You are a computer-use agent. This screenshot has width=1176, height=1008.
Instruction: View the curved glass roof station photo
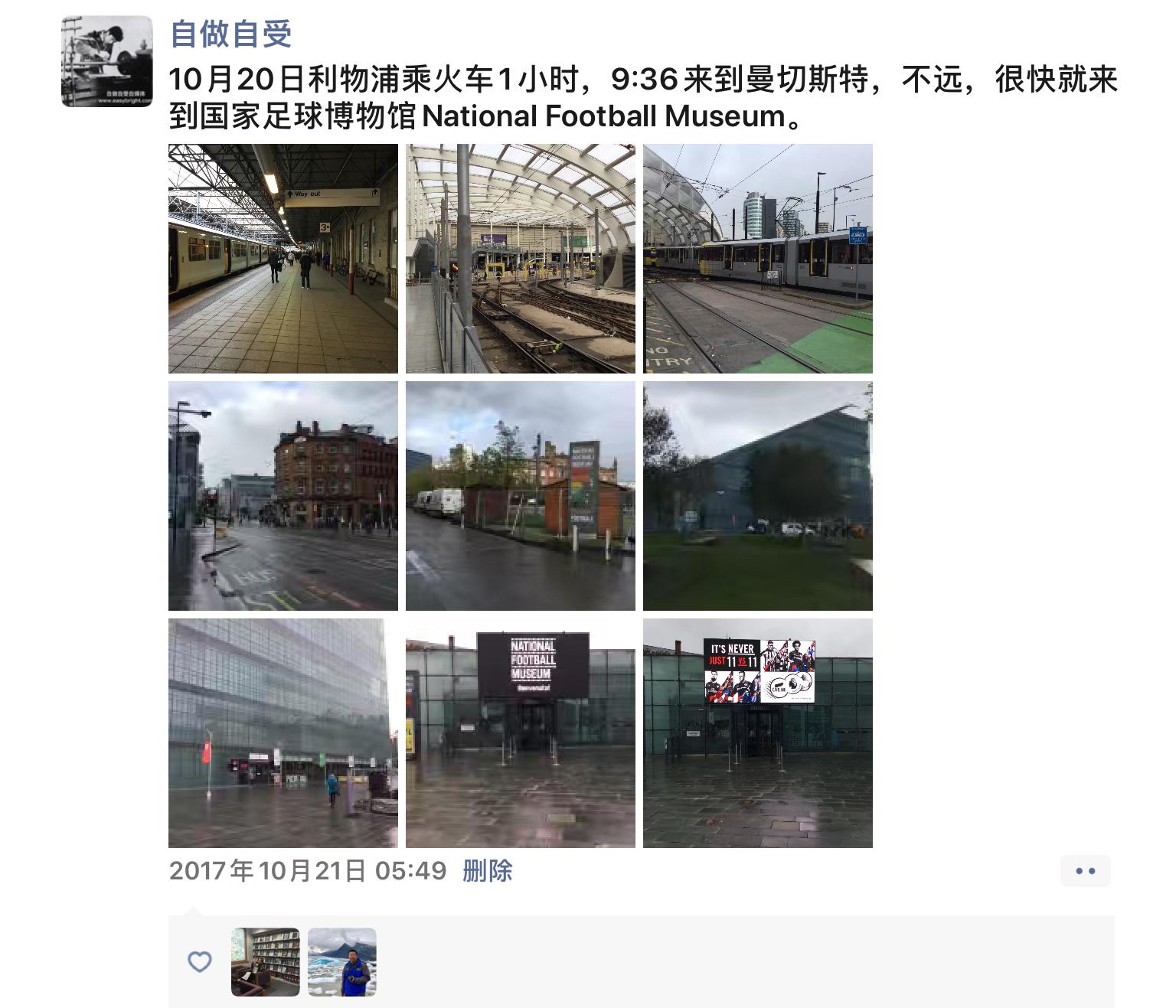[x=521, y=259]
